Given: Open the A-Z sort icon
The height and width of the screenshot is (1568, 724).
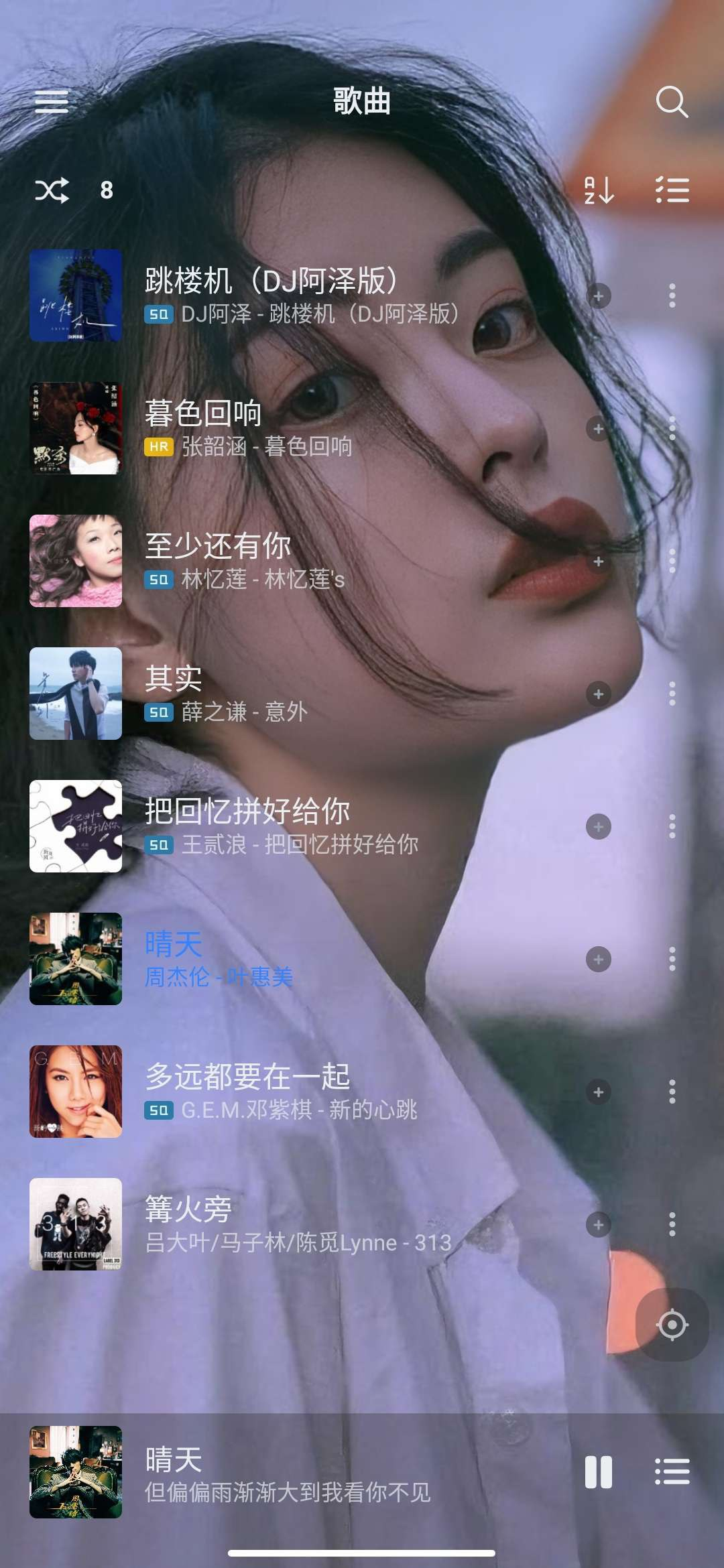Looking at the screenshot, I should click(599, 191).
